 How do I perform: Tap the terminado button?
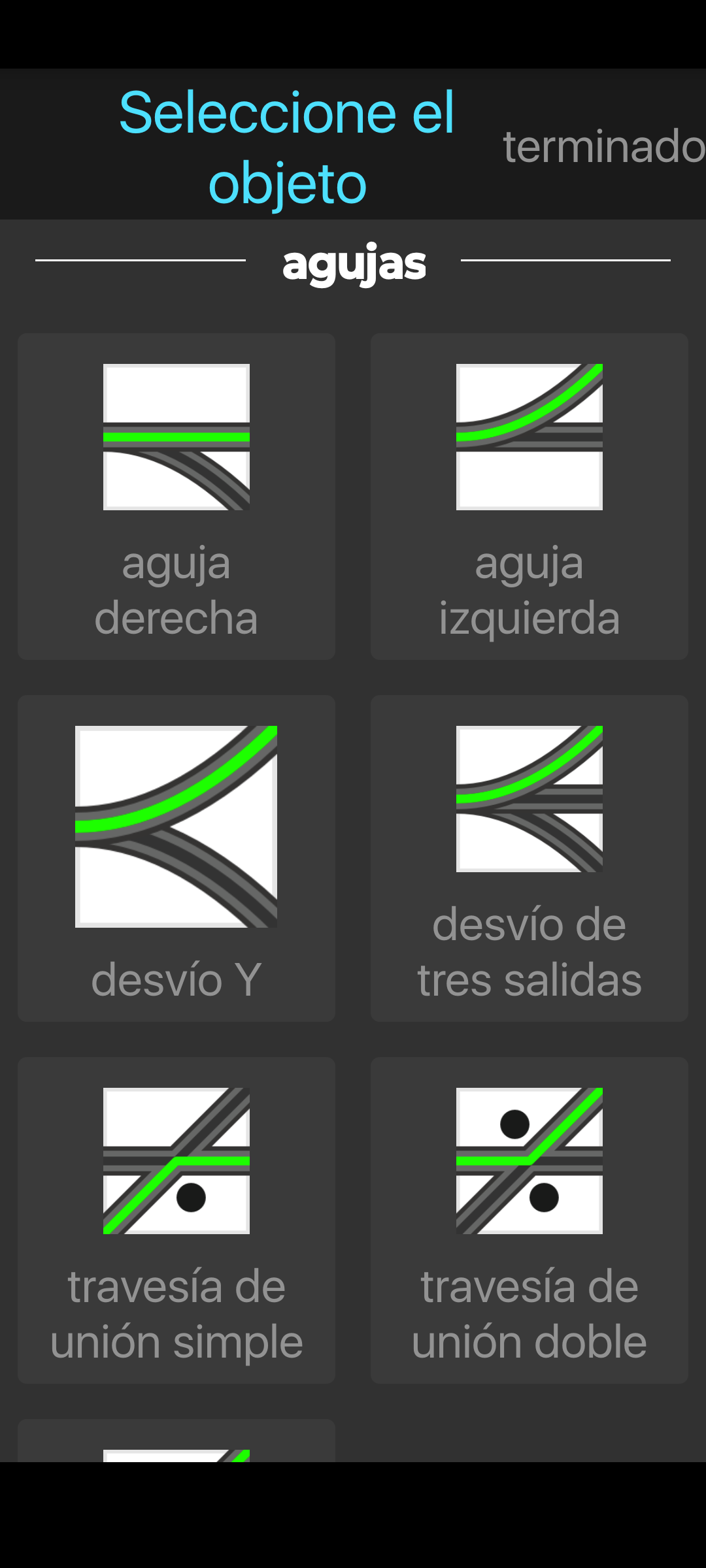click(603, 146)
